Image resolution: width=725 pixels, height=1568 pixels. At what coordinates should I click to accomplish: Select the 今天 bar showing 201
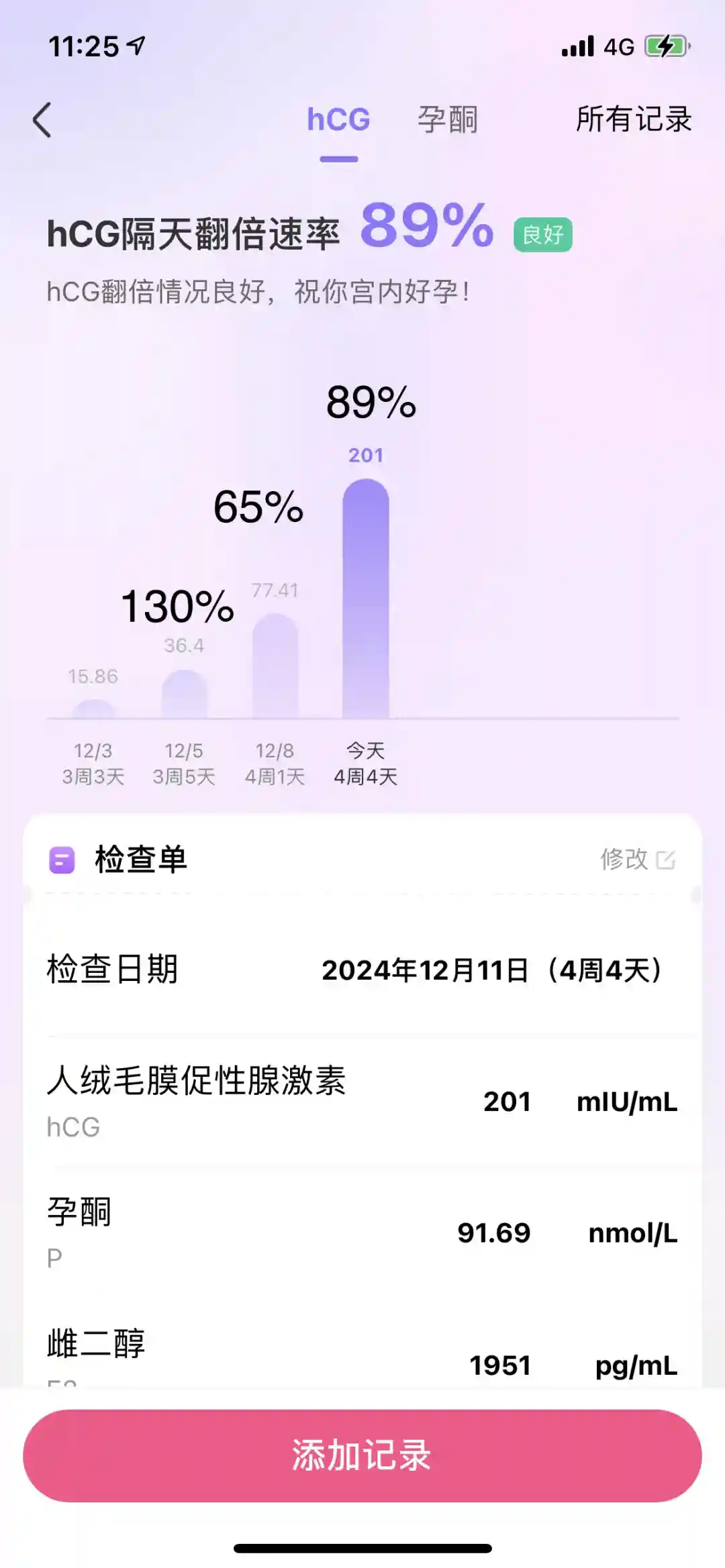pos(366,598)
